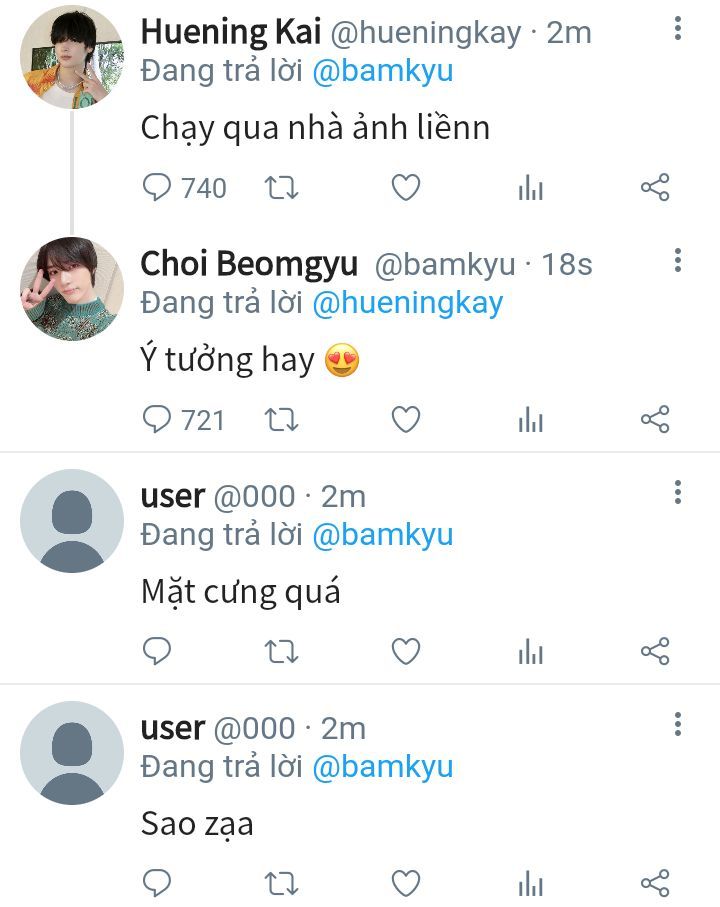Open Huening Kai's profile picture
720x907 pixels.
point(71,57)
